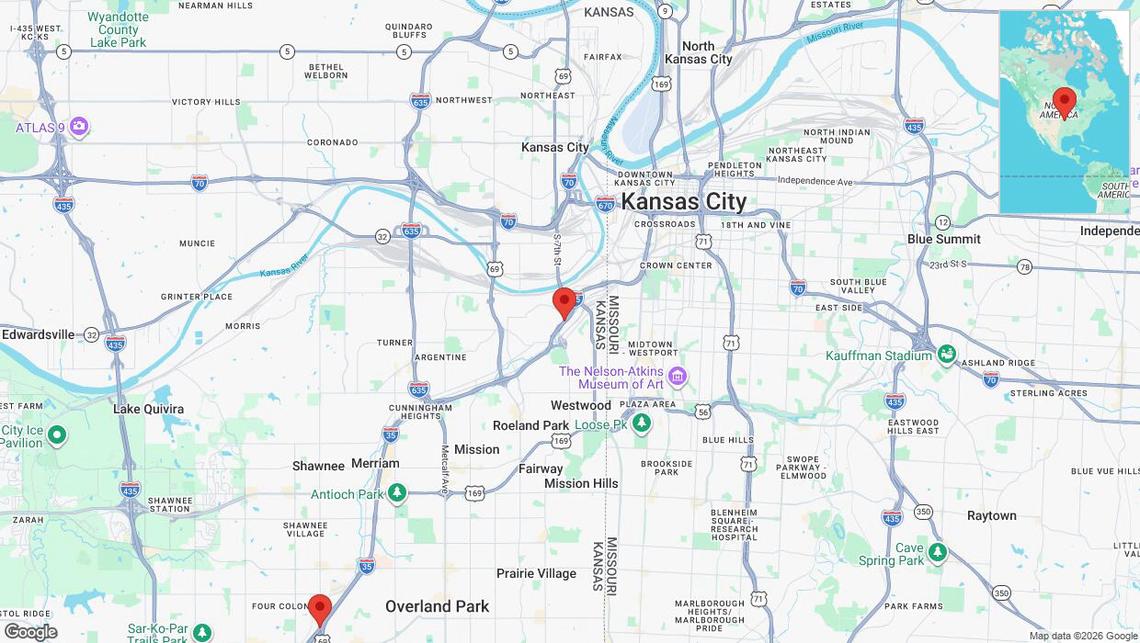The height and width of the screenshot is (643, 1140).
Task: Select the Kauffman Stadium marker
Action: point(945,355)
